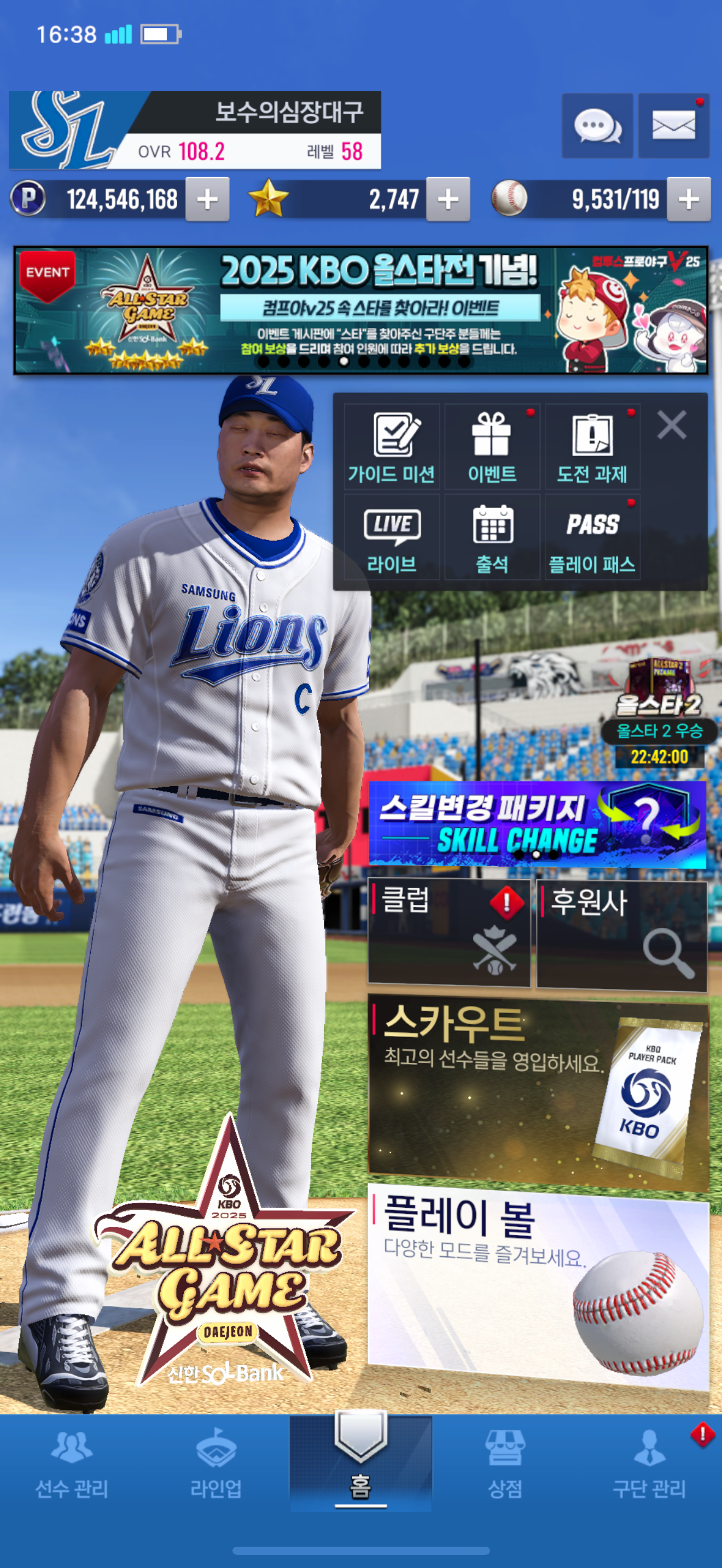
Task: Open the 출석 attendance calendar
Action: click(x=492, y=537)
